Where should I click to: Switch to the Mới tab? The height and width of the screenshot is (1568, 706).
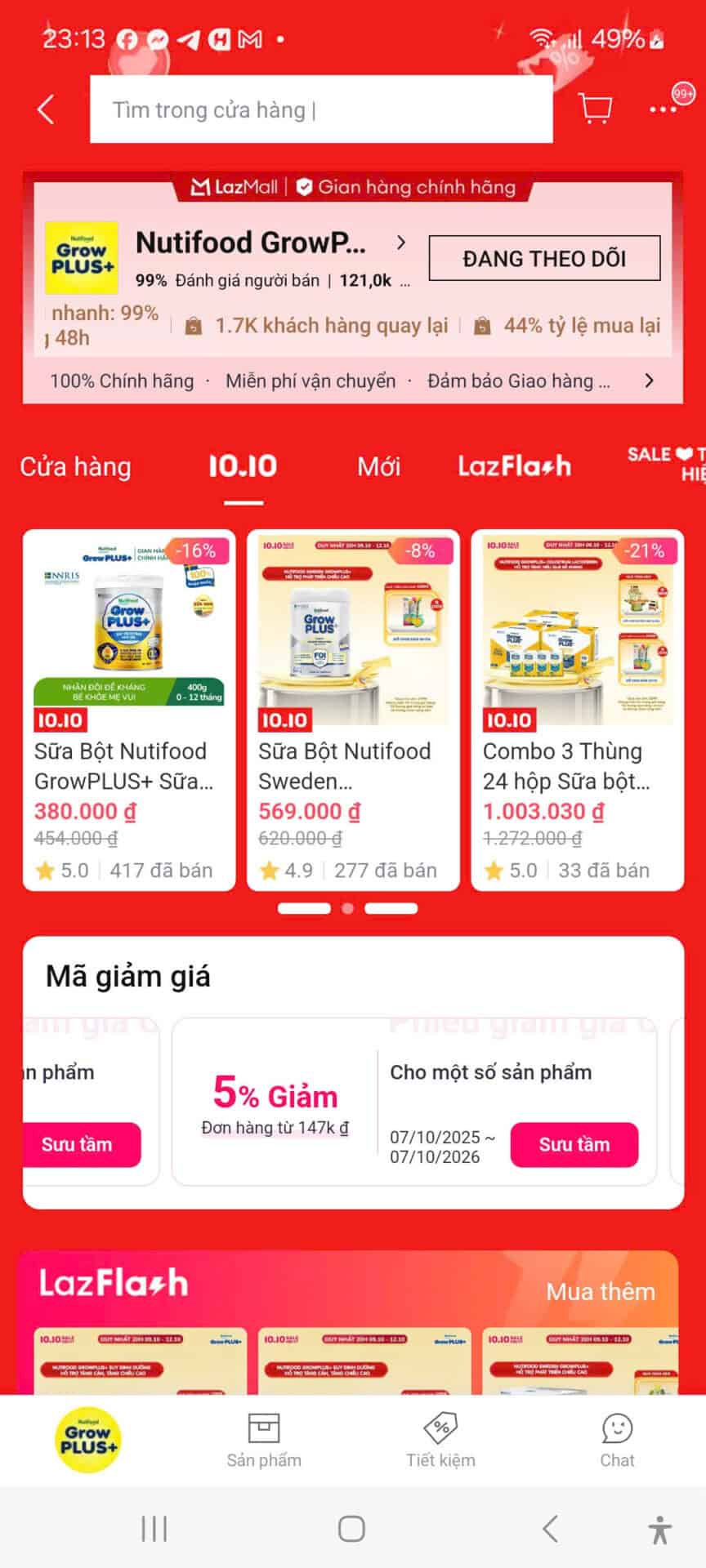379,466
